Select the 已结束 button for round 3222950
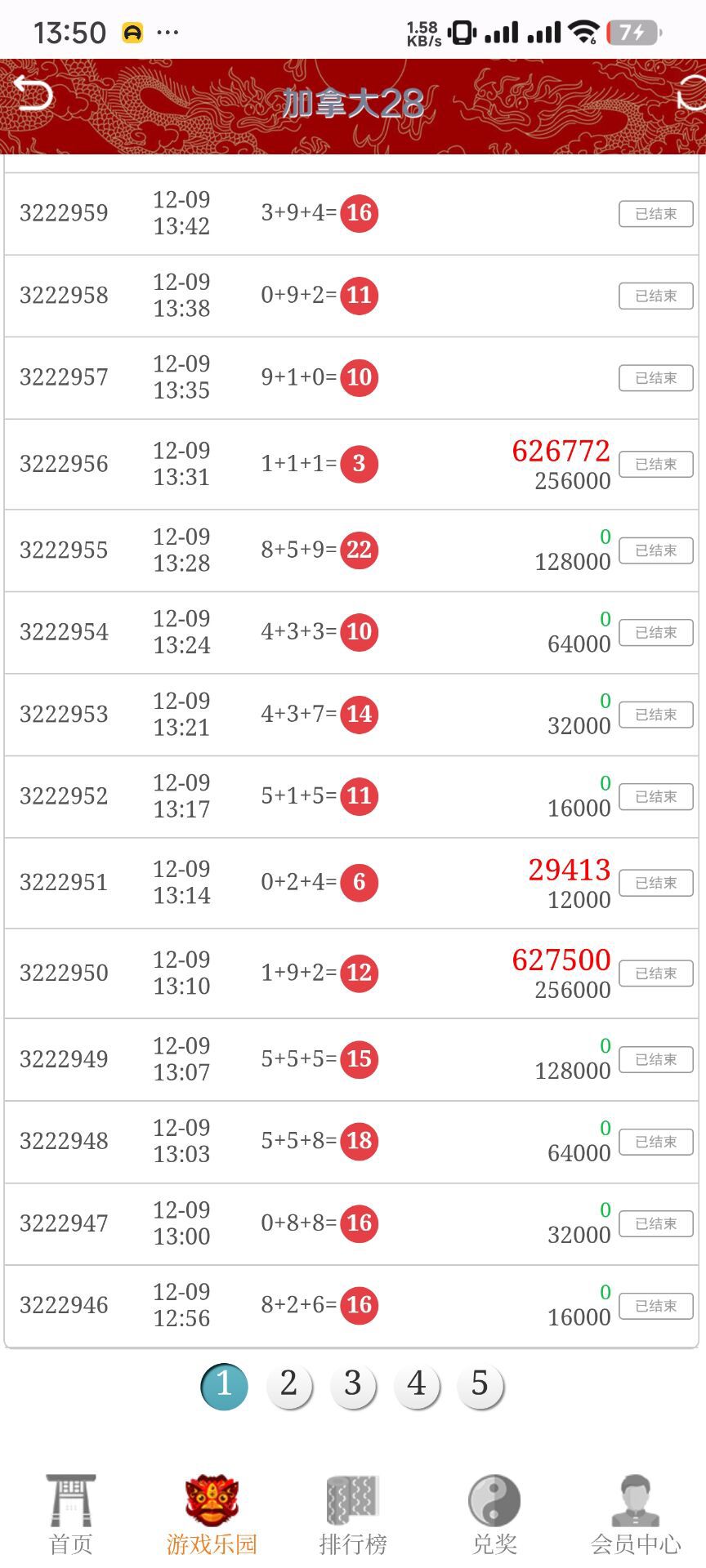This screenshot has height=1568, width=706. [655, 973]
